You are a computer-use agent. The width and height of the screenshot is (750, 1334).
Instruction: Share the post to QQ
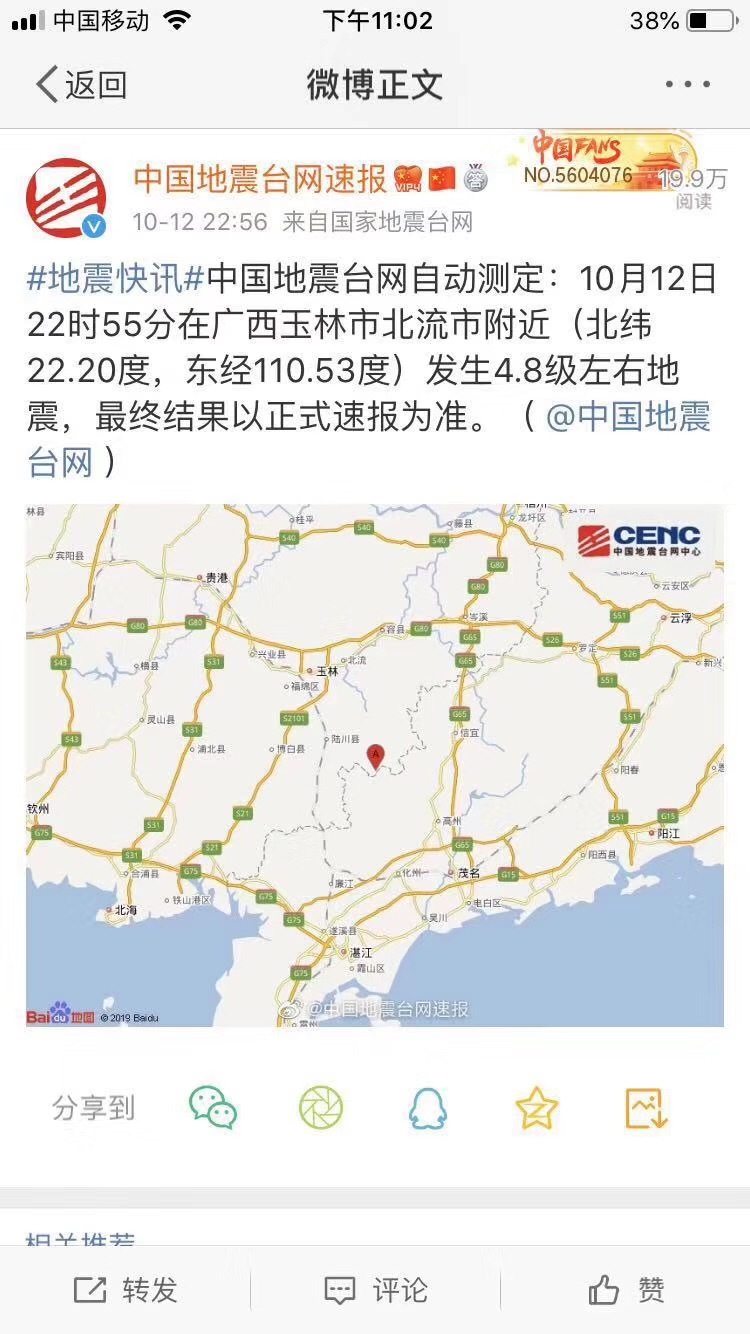coord(428,1108)
